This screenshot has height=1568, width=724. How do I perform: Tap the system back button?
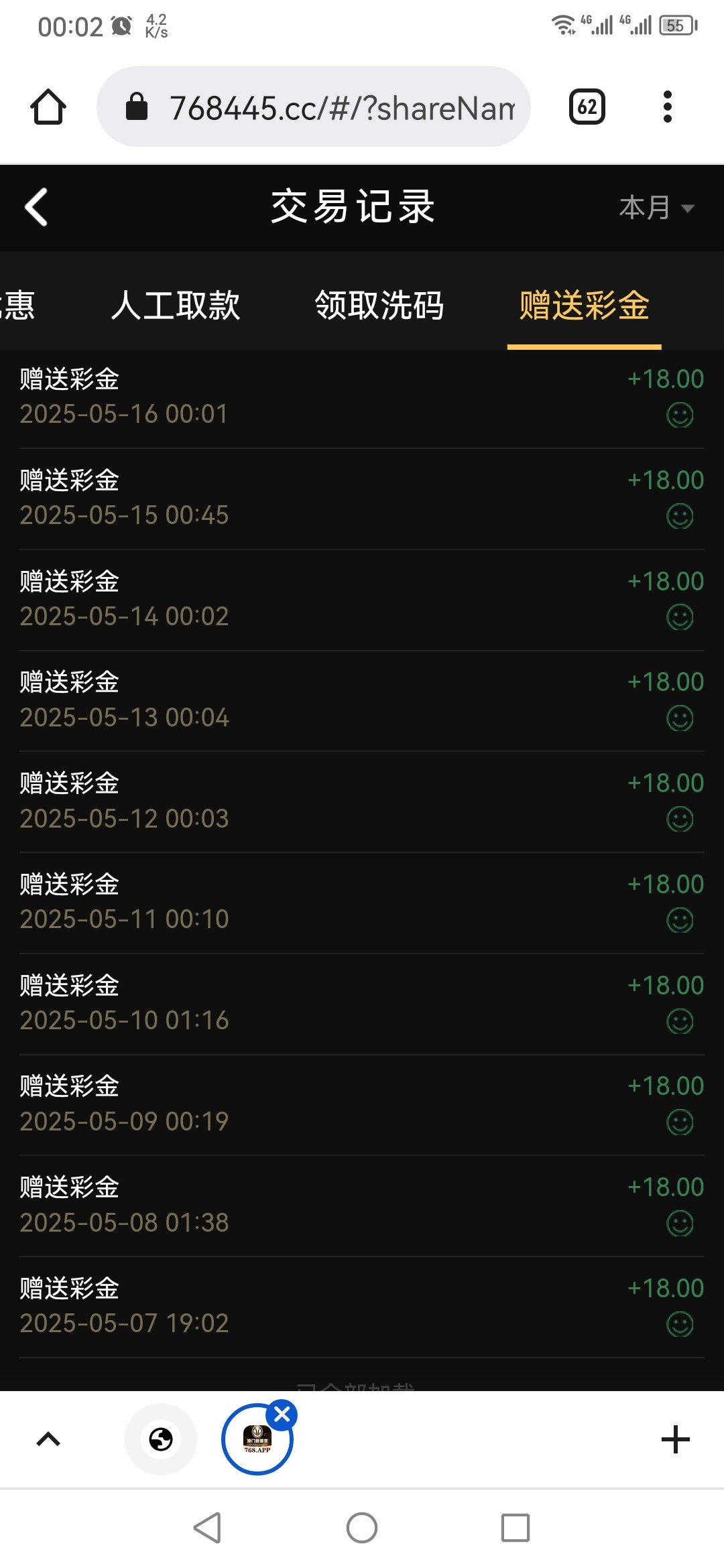[x=207, y=1528]
